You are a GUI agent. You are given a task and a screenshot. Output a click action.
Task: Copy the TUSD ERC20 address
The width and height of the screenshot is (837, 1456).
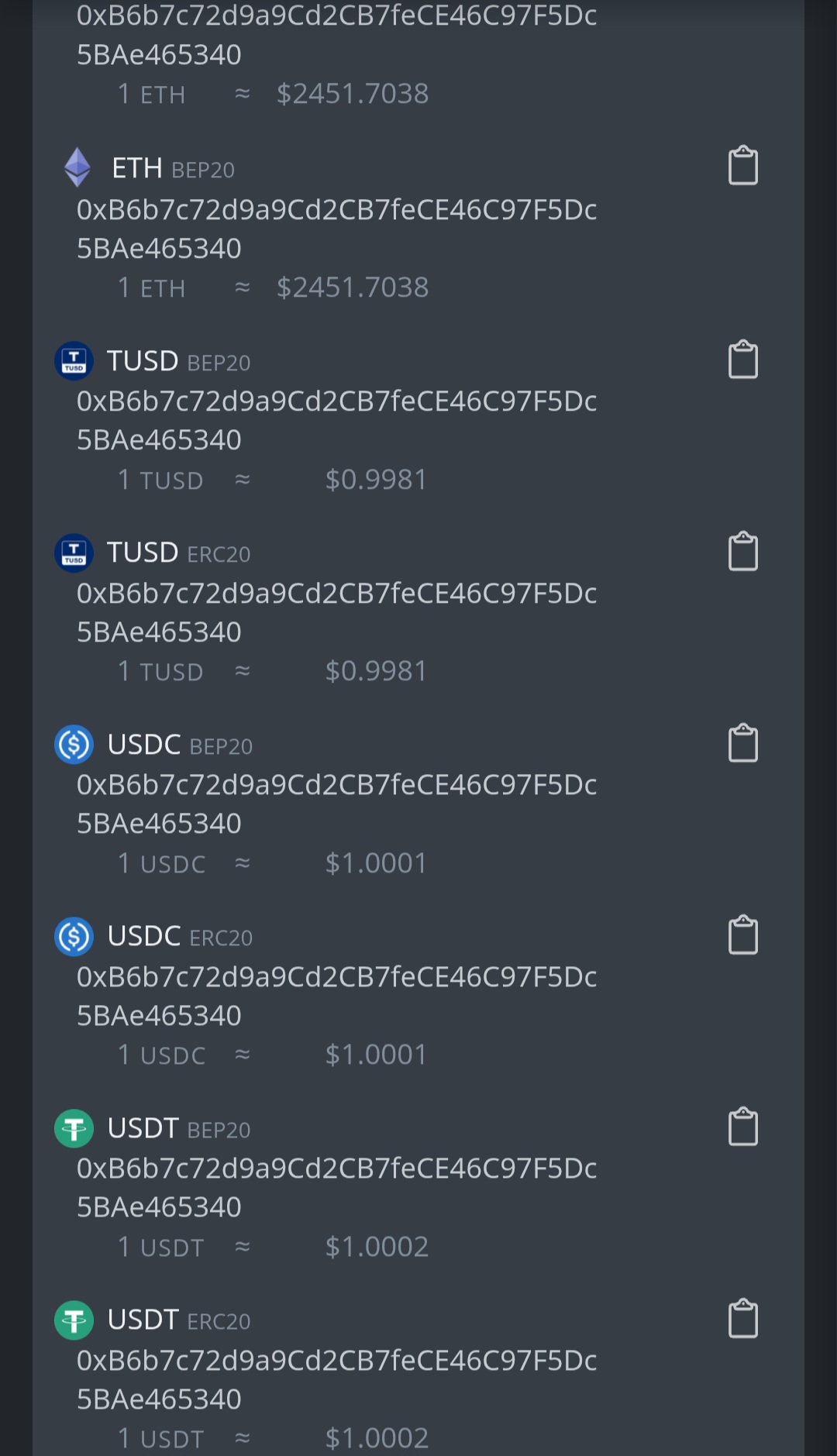(742, 551)
